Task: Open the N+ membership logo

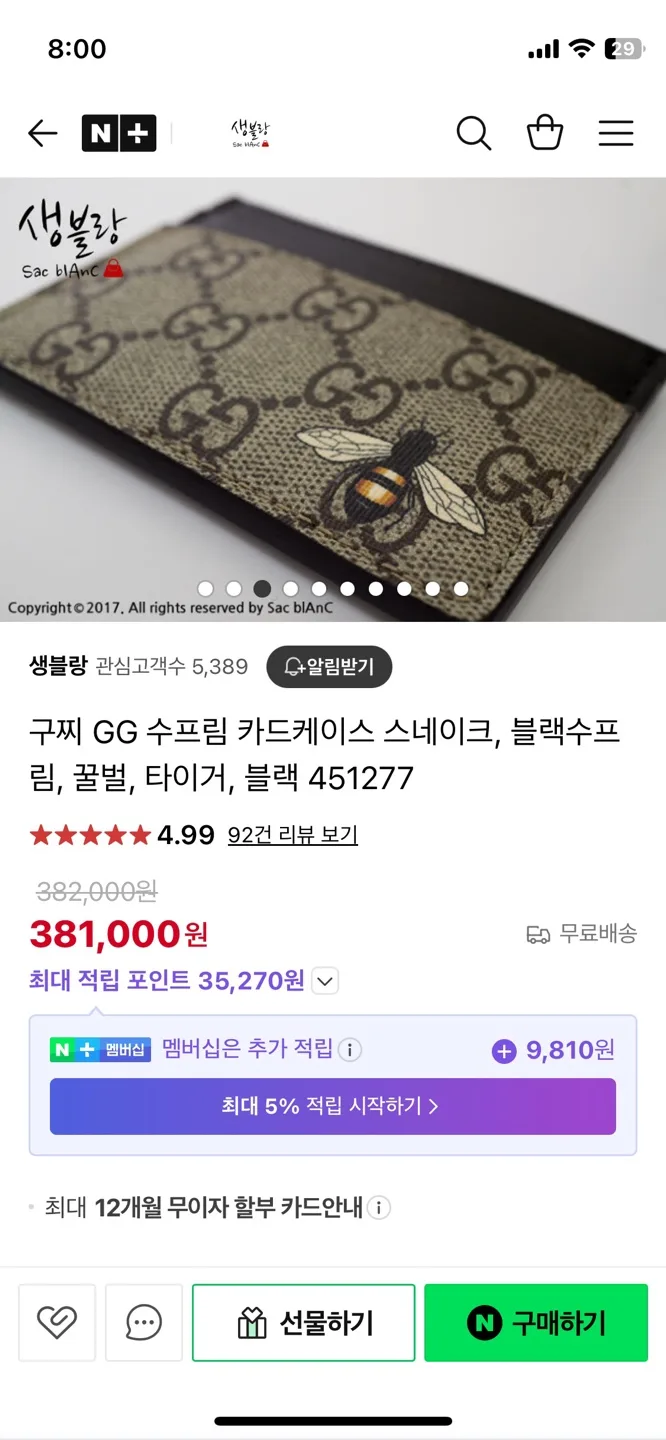Action: [x=119, y=133]
